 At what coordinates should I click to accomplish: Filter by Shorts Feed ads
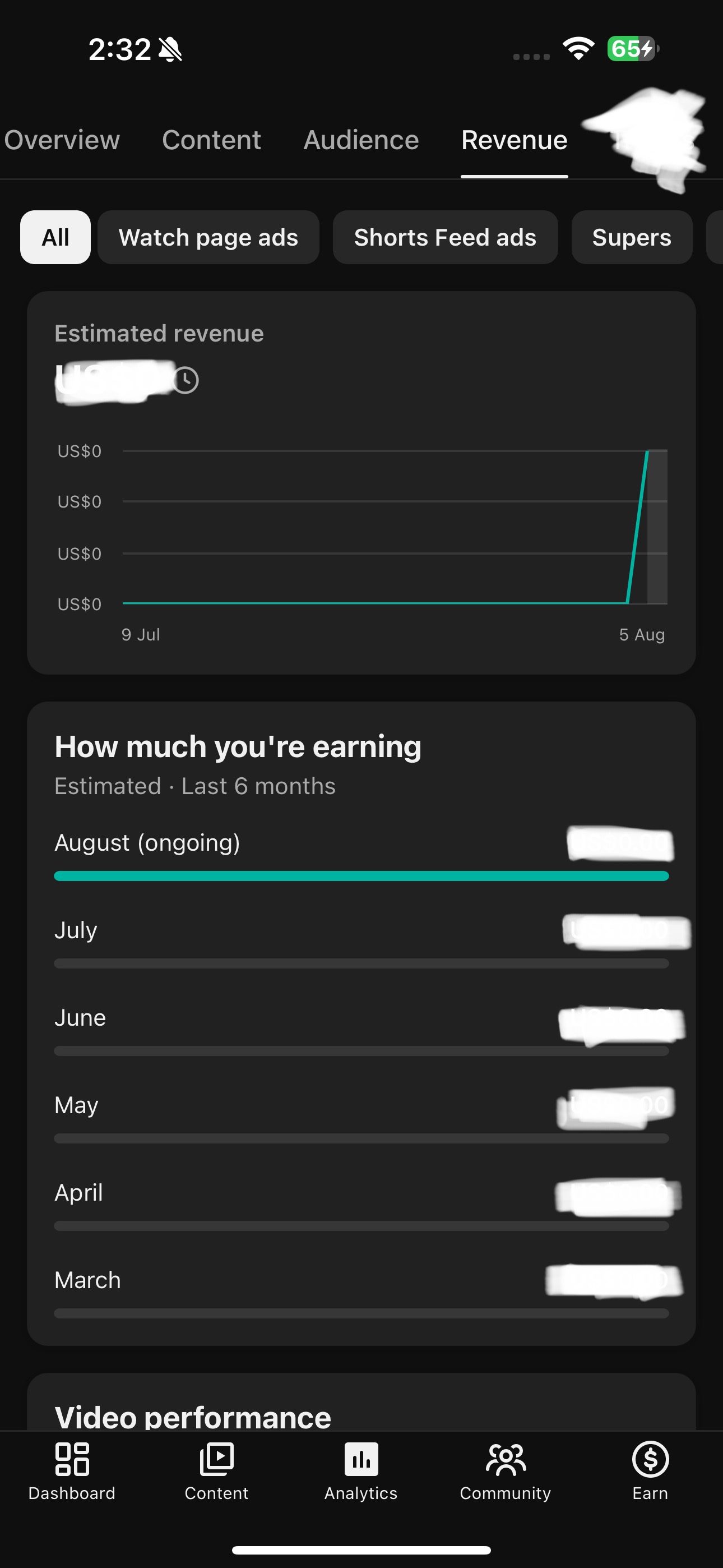(445, 237)
